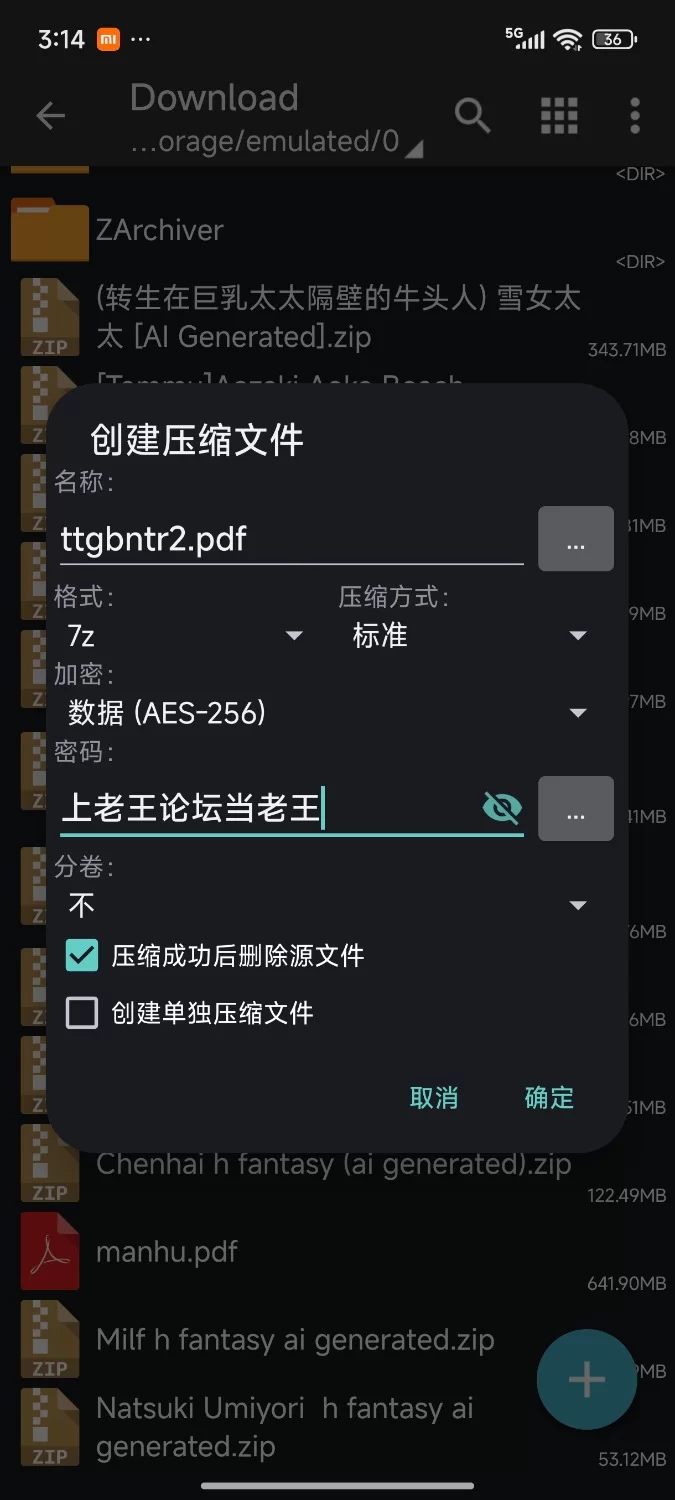This screenshot has width=675, height=1500.
Task: Open the more button beside the password field
Action: pyautogui.click(x=576, y=808)
